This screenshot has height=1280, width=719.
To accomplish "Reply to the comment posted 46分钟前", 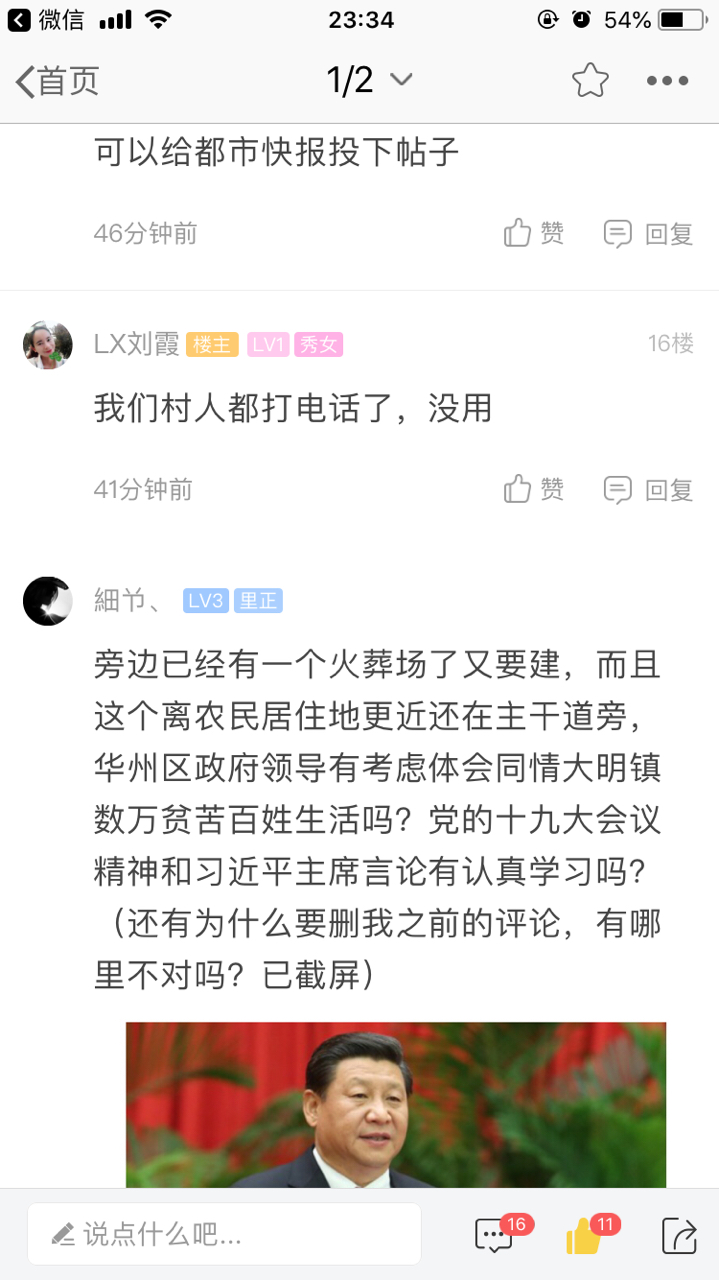I will tap(648, 234).
